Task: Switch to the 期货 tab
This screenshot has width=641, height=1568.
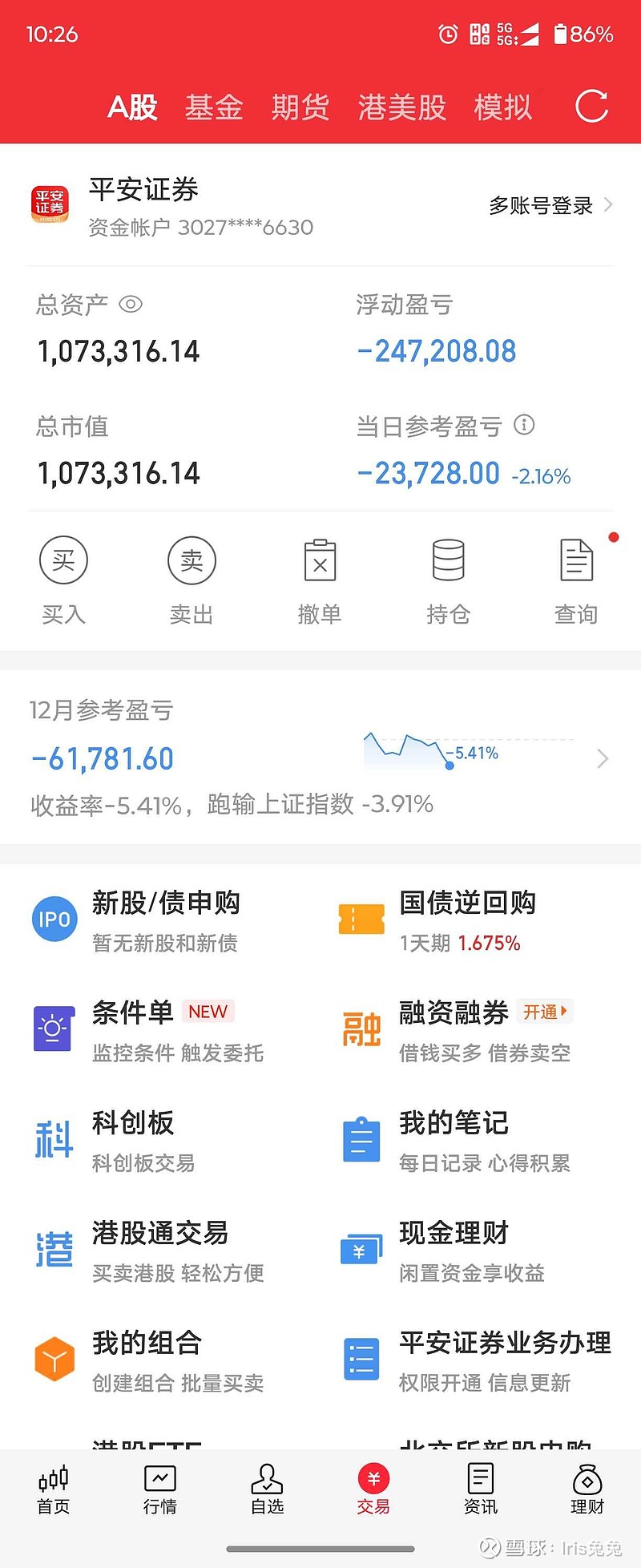Action: click(x=300, y=107)
